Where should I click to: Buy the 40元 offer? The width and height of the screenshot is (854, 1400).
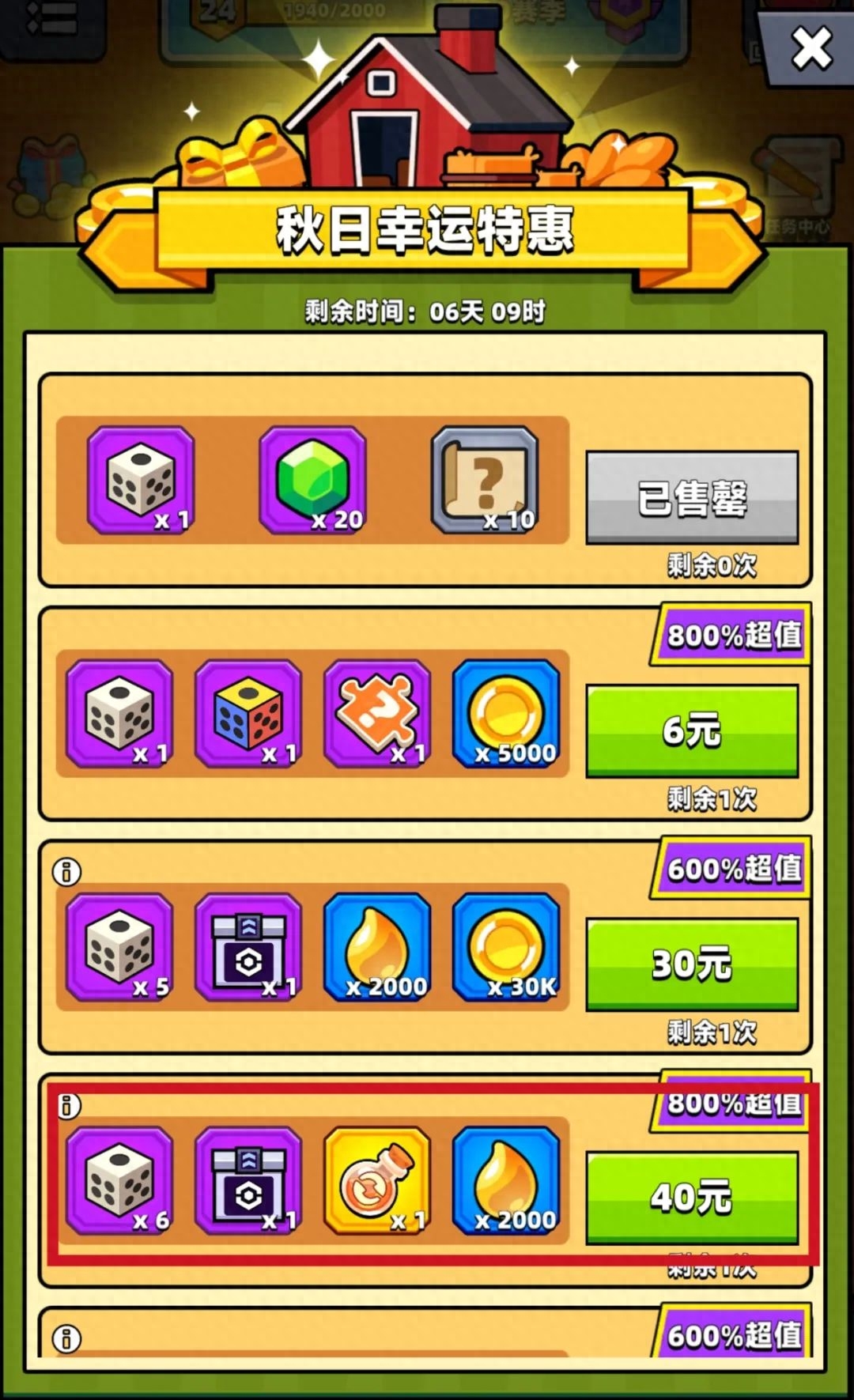pos(692,1197)
